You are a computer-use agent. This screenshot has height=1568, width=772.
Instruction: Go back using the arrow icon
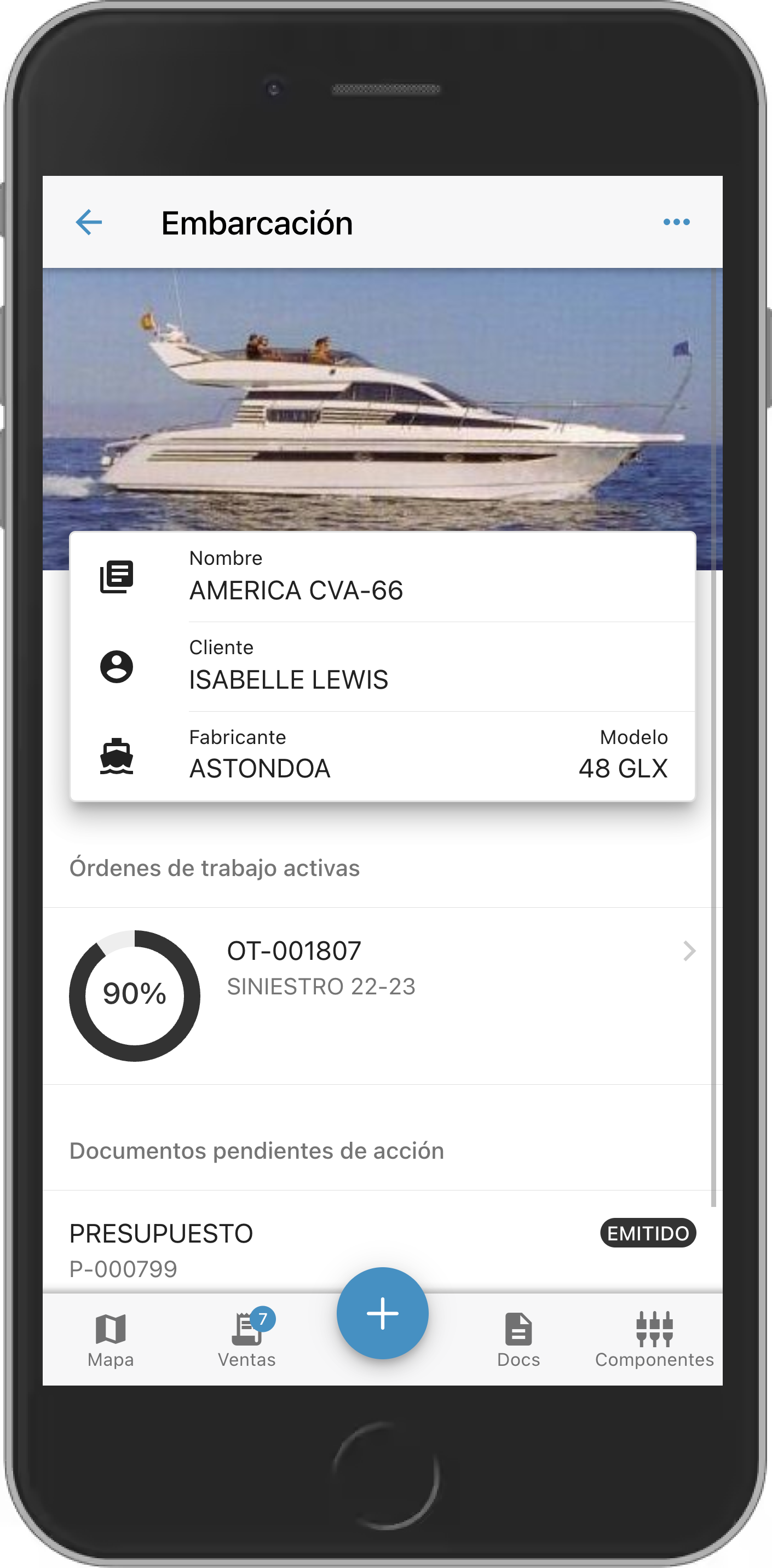89,222
